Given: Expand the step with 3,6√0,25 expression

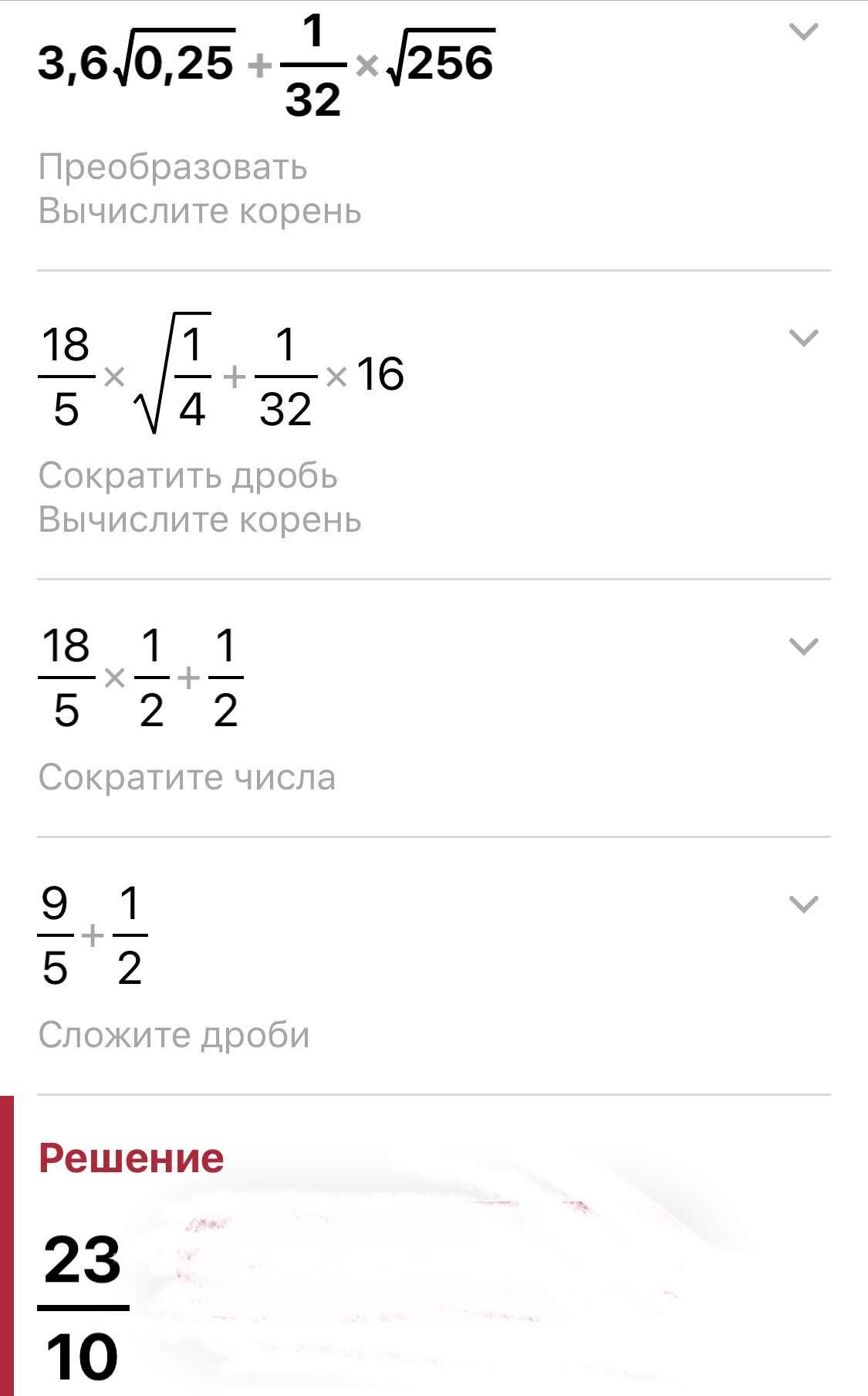Looking at the screenshot, I should [x=804, y=32].
